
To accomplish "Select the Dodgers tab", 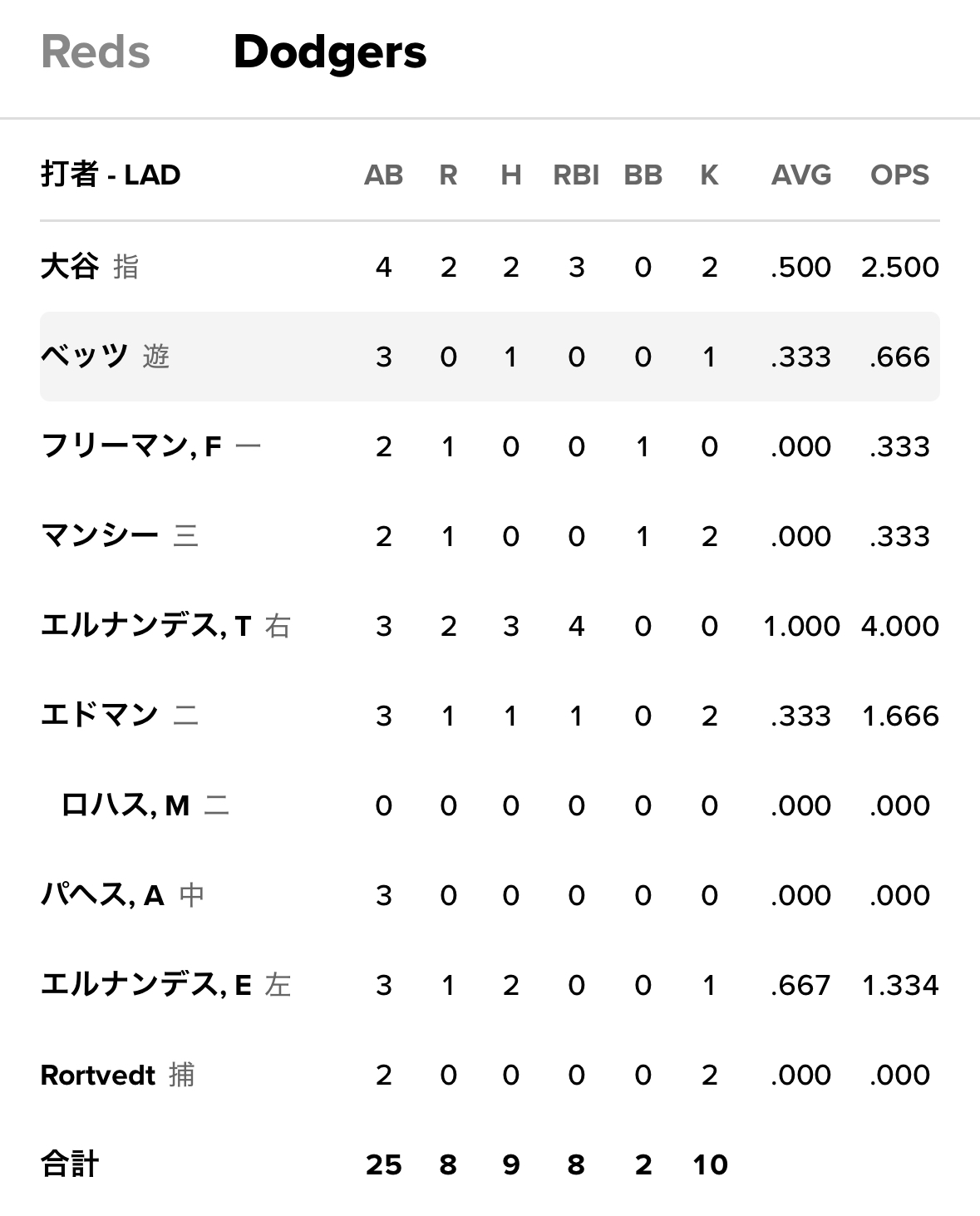I will click(x=330, y=52).
